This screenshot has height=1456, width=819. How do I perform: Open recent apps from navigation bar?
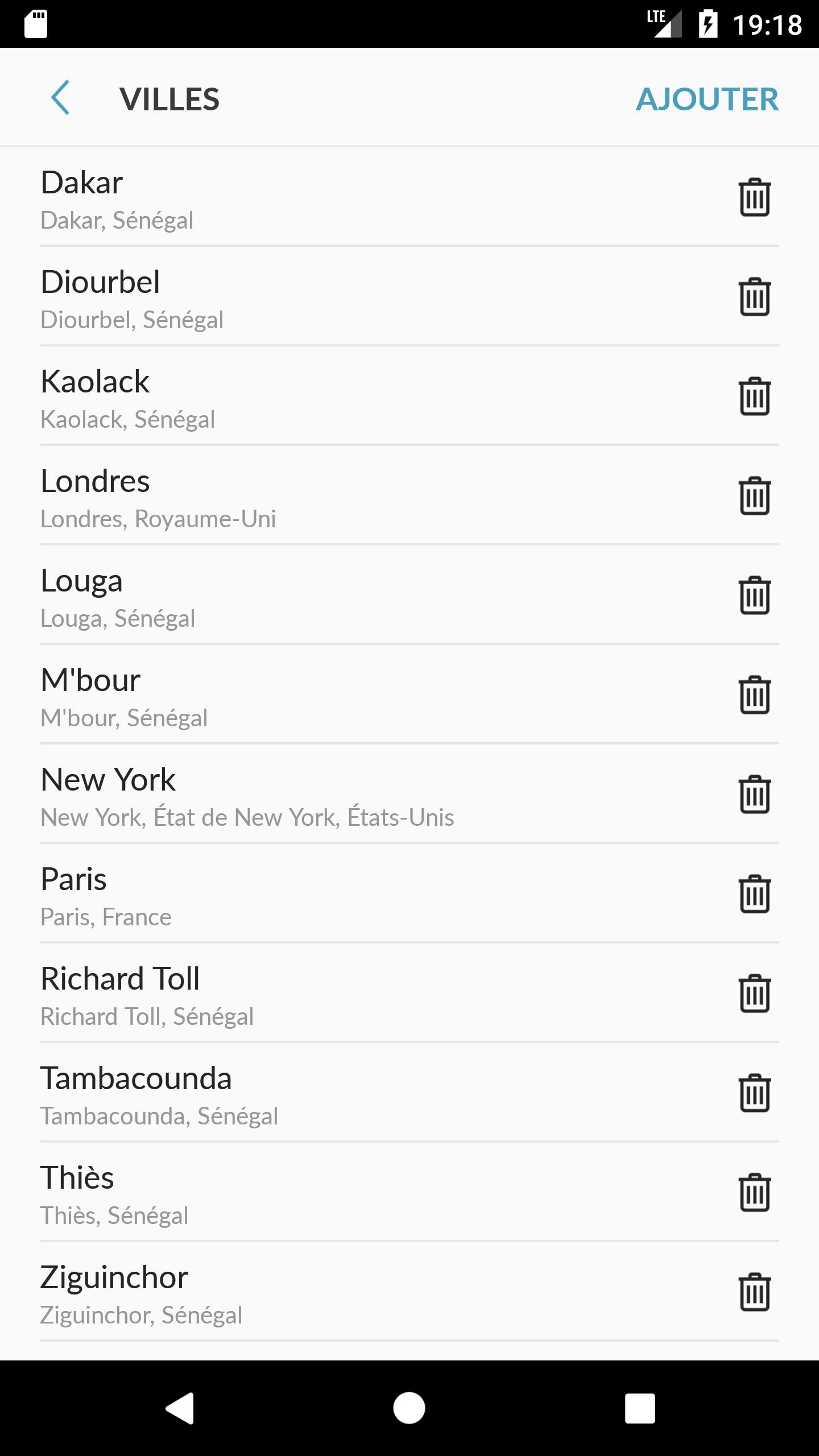pyautogui.click(x=640, y=1408)
